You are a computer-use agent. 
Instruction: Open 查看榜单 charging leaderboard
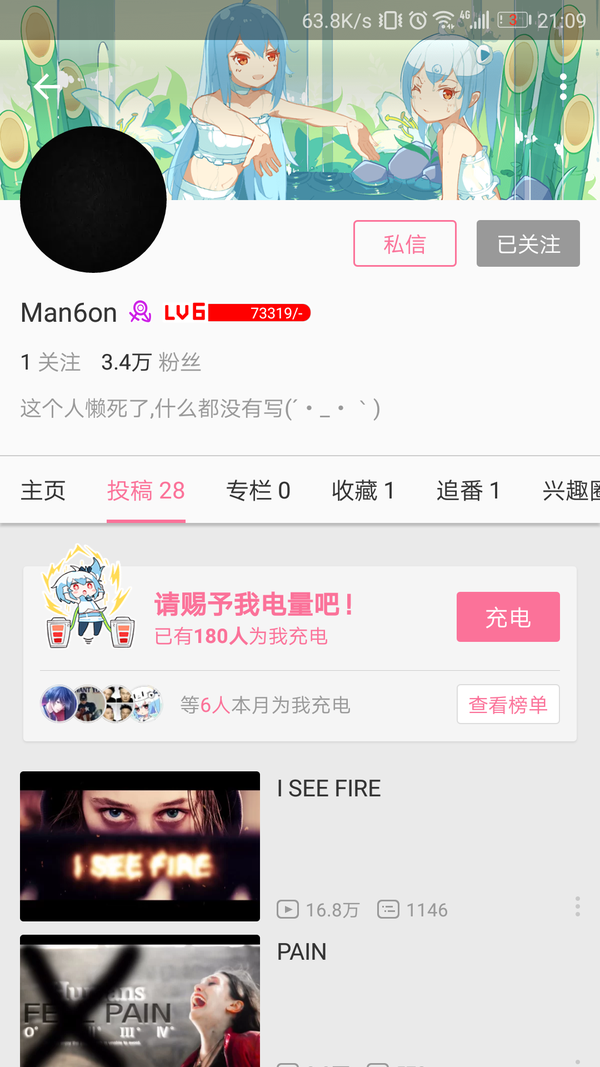pyautogui.click(x=508, y=704)
